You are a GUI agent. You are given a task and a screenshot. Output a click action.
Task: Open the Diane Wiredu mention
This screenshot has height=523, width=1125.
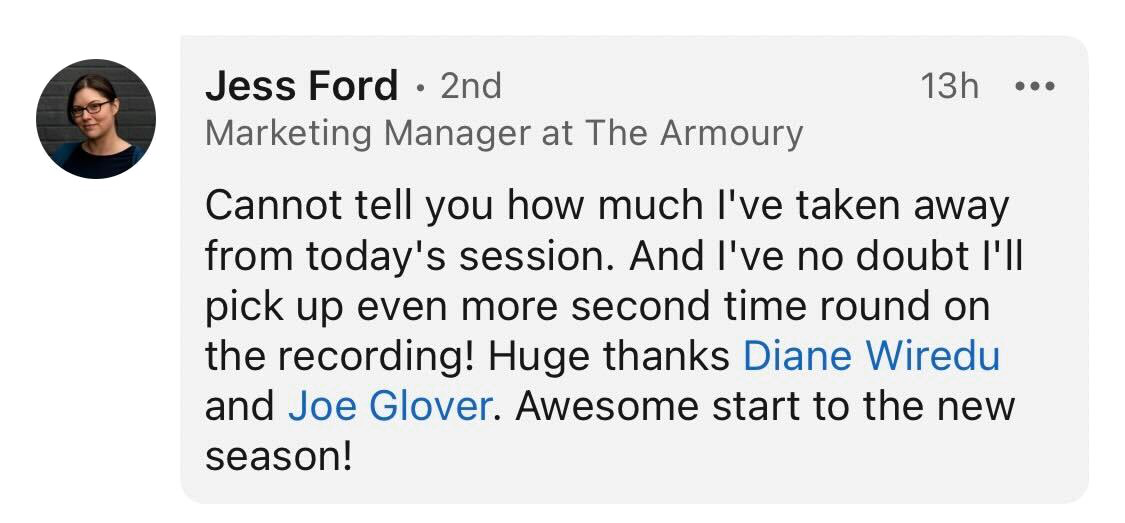pos(871,357)
